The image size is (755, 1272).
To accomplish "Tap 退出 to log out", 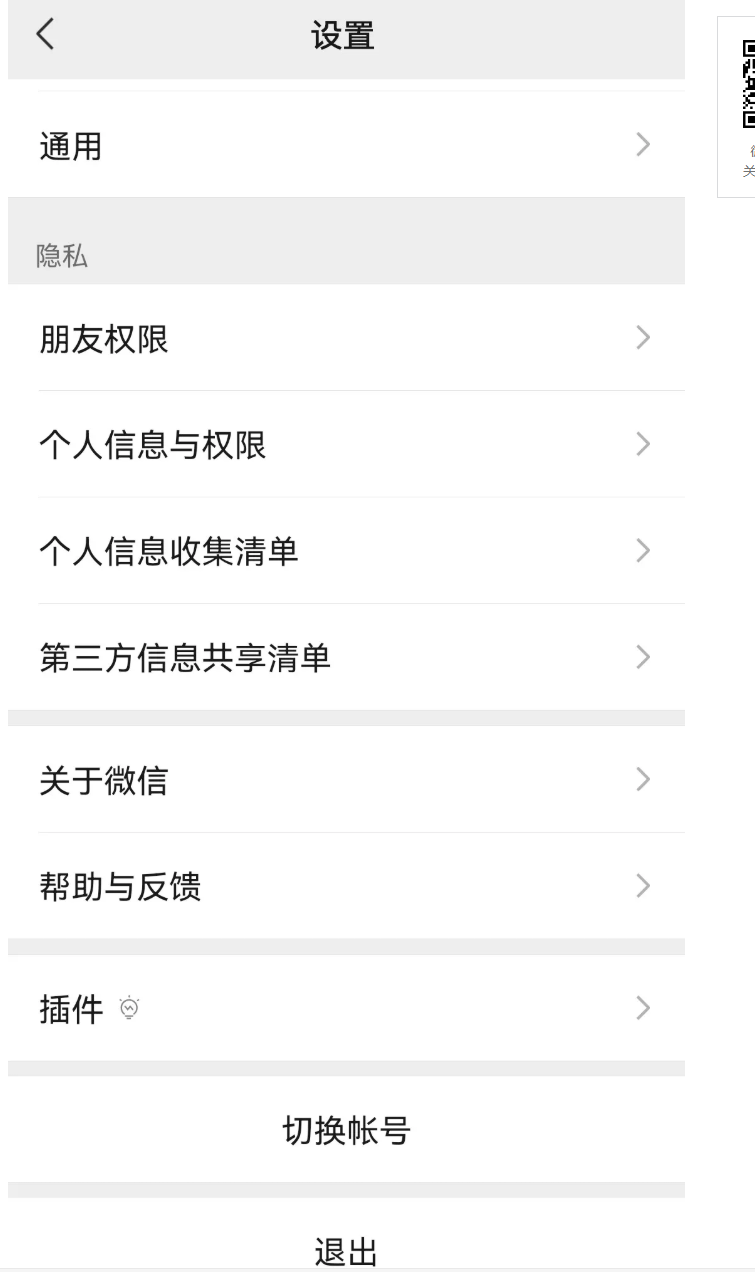I will point(346,1250).
